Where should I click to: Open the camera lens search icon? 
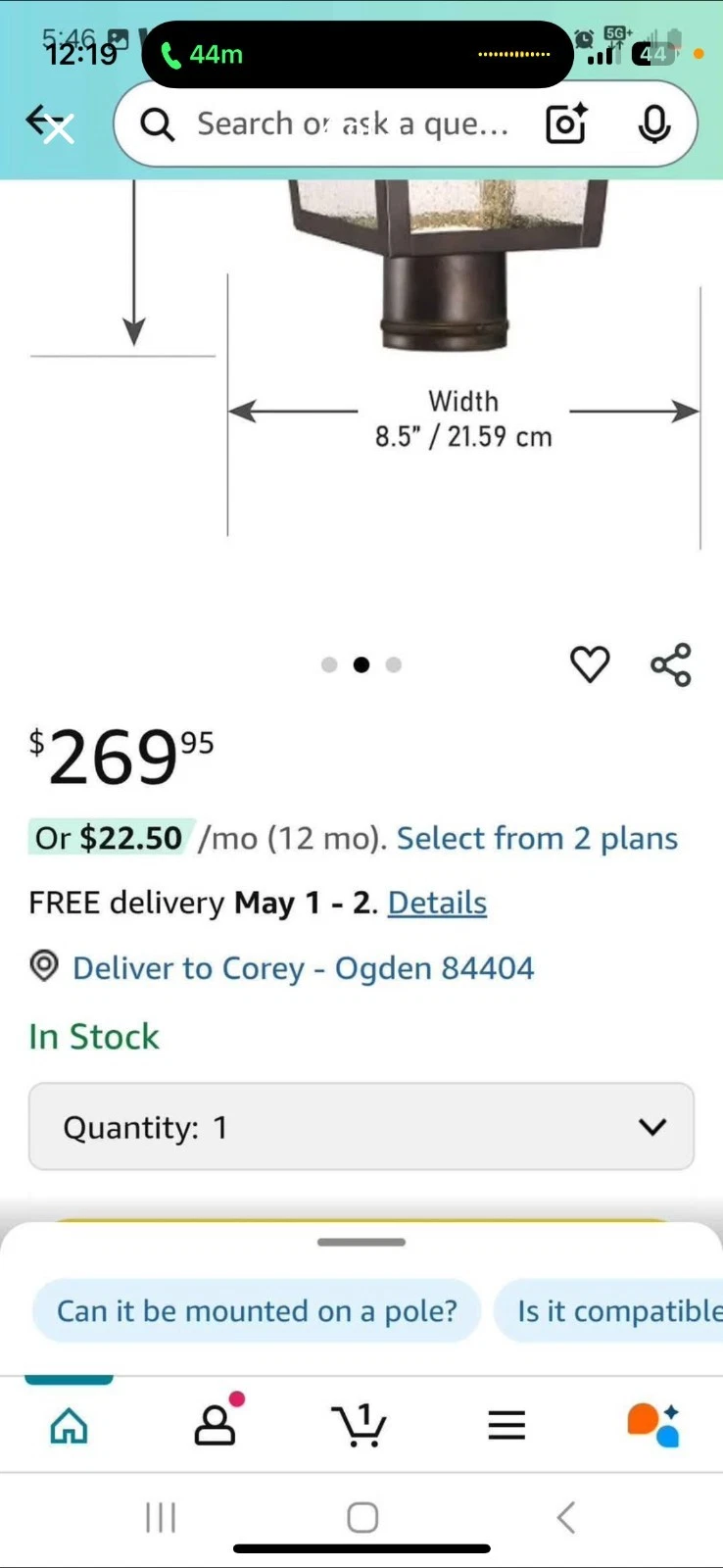566,124
